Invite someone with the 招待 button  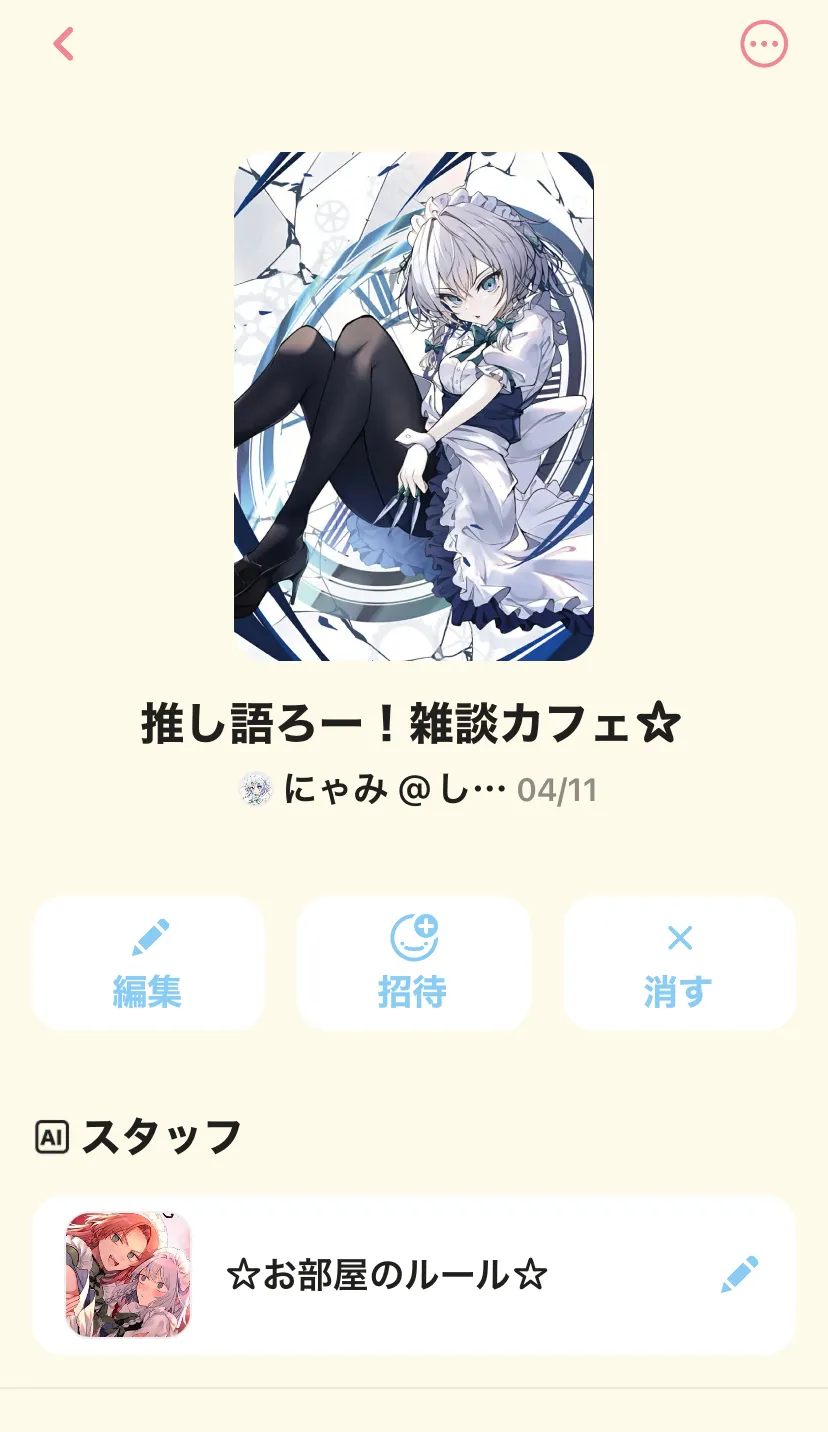tap(413, 964)
